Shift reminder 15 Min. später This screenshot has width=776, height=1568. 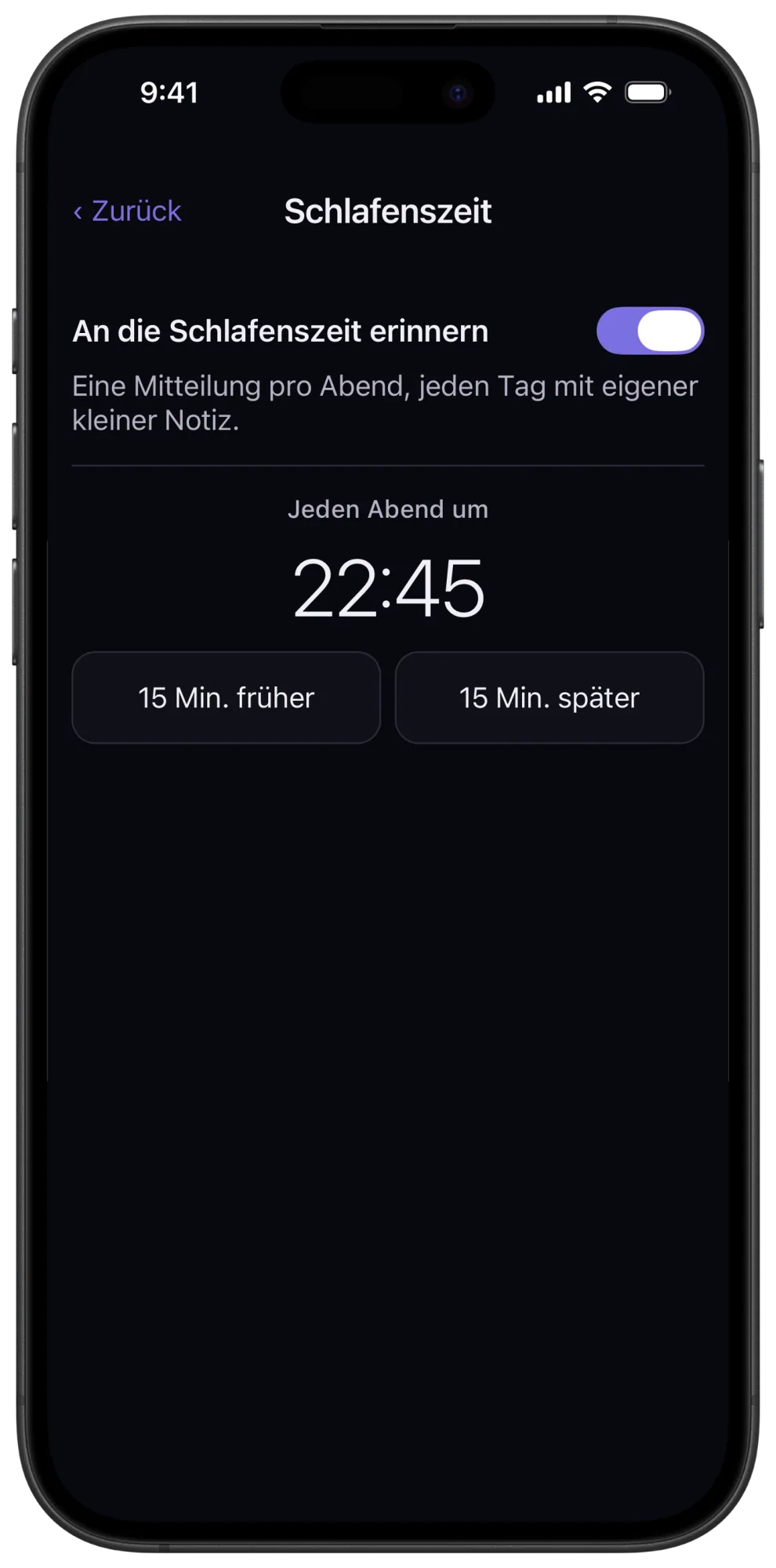549,697
